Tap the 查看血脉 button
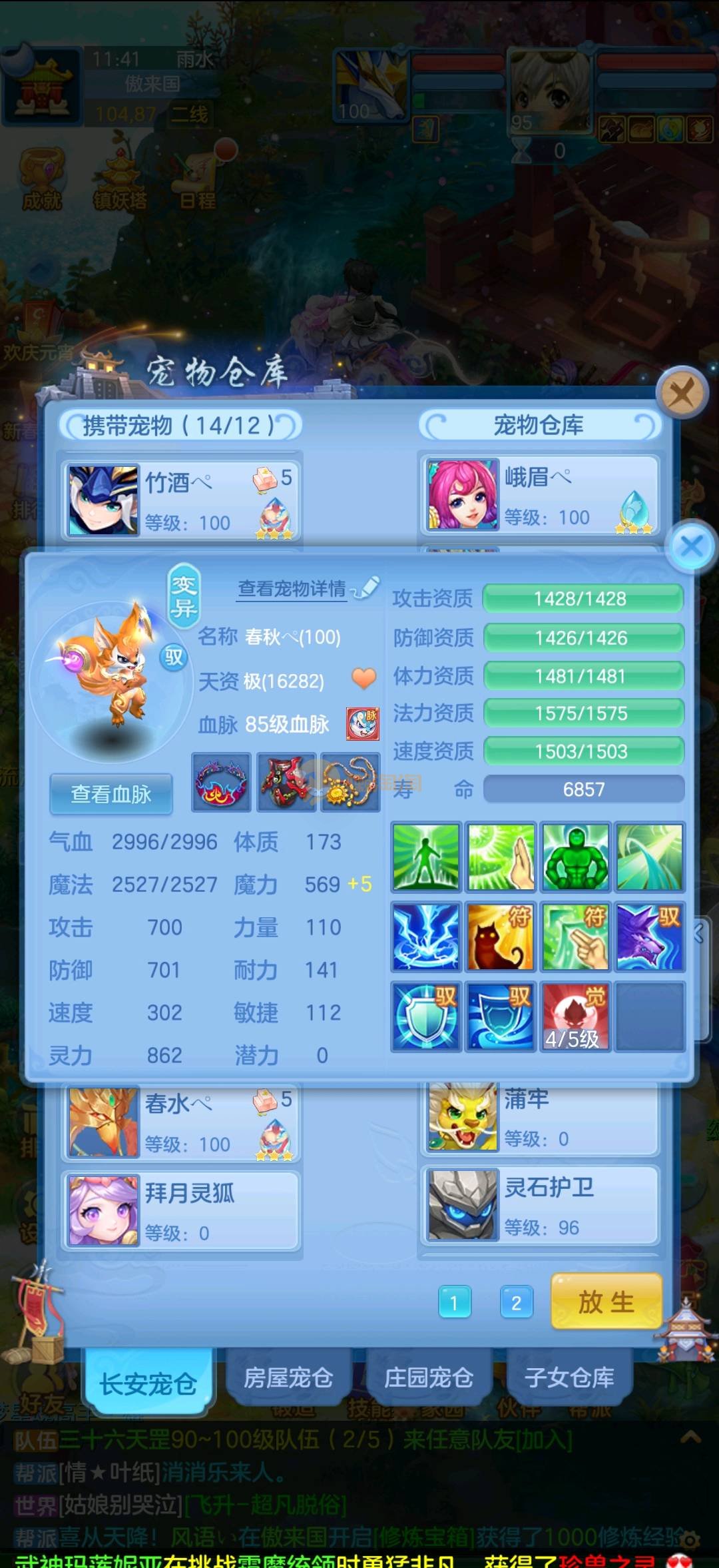The image size is (719, 1568). click(111, 794)
